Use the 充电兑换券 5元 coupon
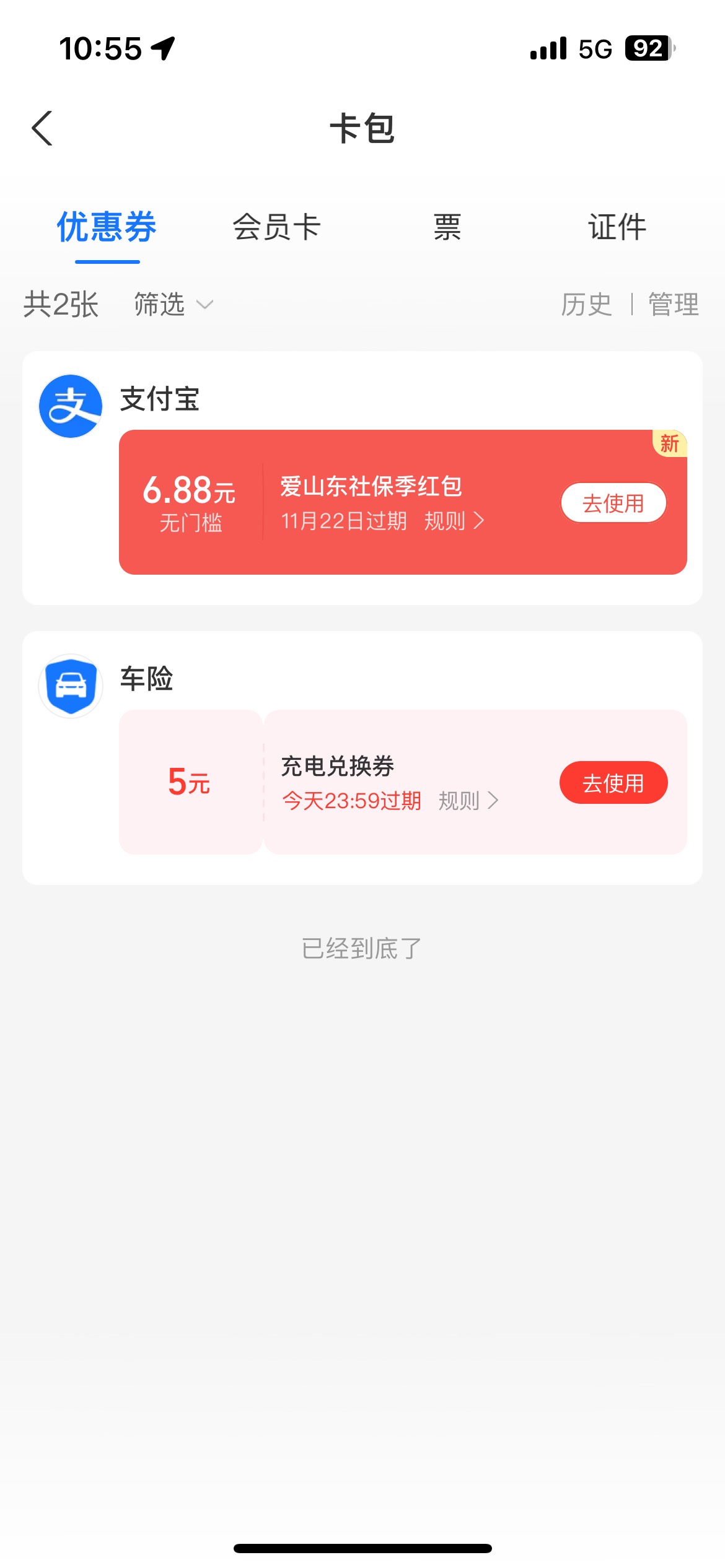Screen dimensions: 725x1568 pyautogui.click(x=613, y=783)
